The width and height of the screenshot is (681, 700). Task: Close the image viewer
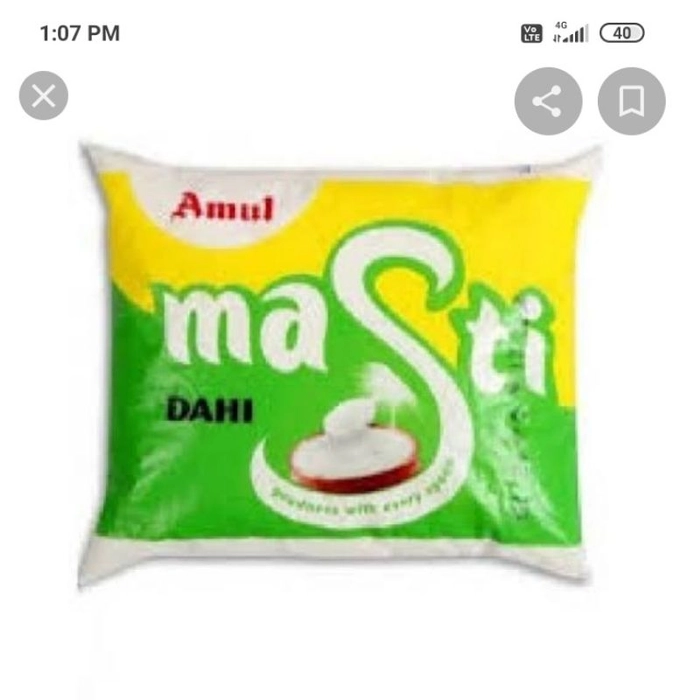[43, 97]
